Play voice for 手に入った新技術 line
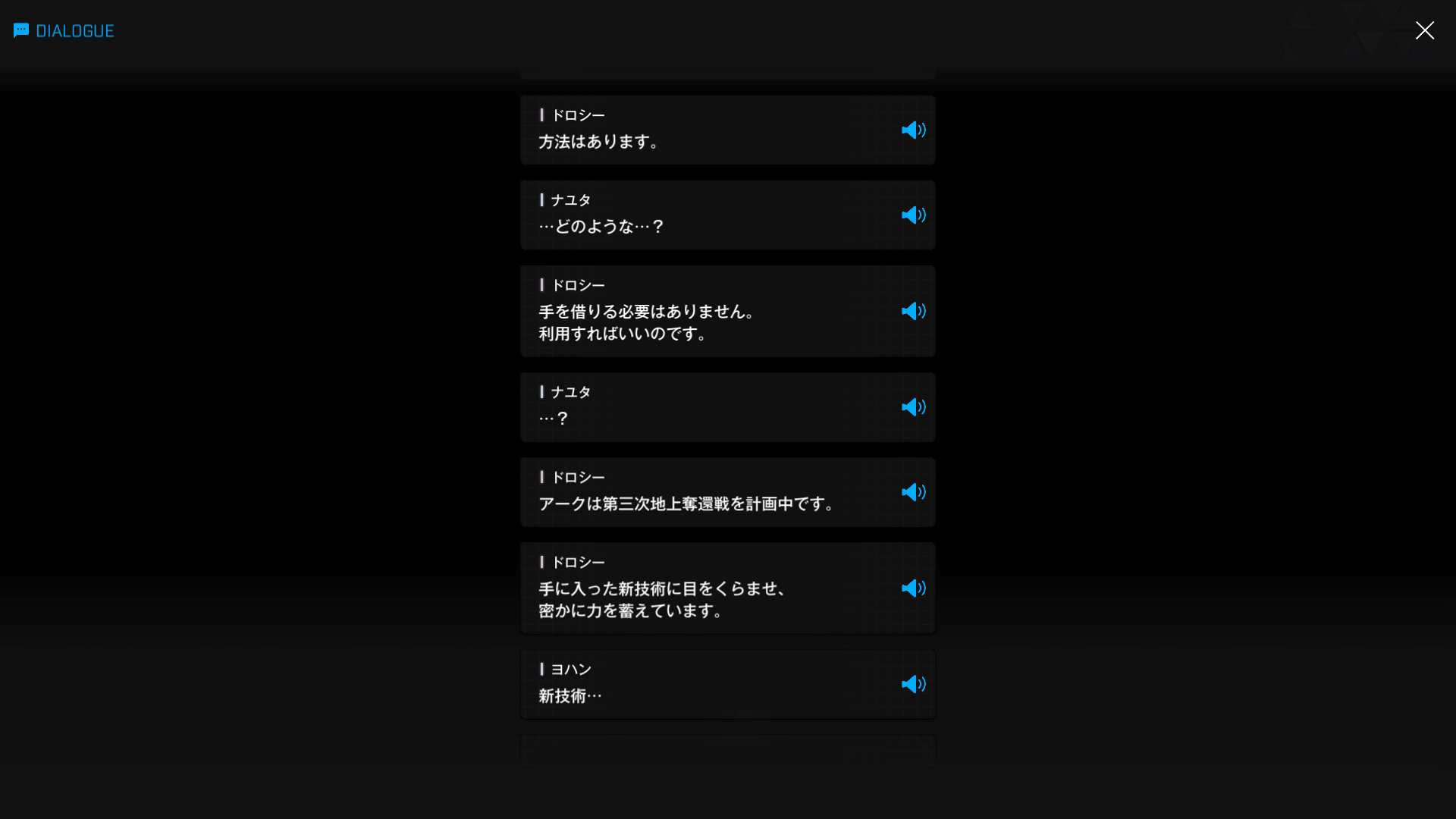This screenshot has width=1456, height=819. 913,588
